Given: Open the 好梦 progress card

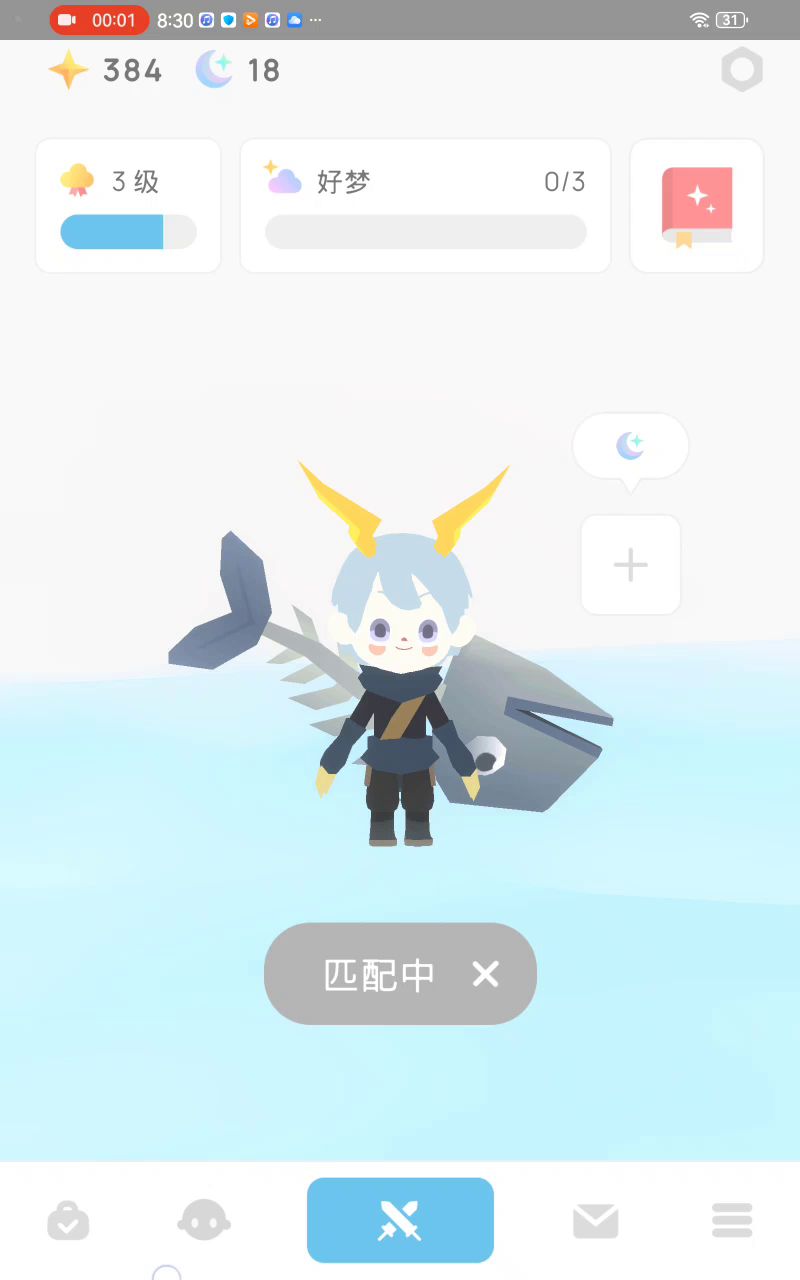Looking at the screenshot, I should coord(425,206).
